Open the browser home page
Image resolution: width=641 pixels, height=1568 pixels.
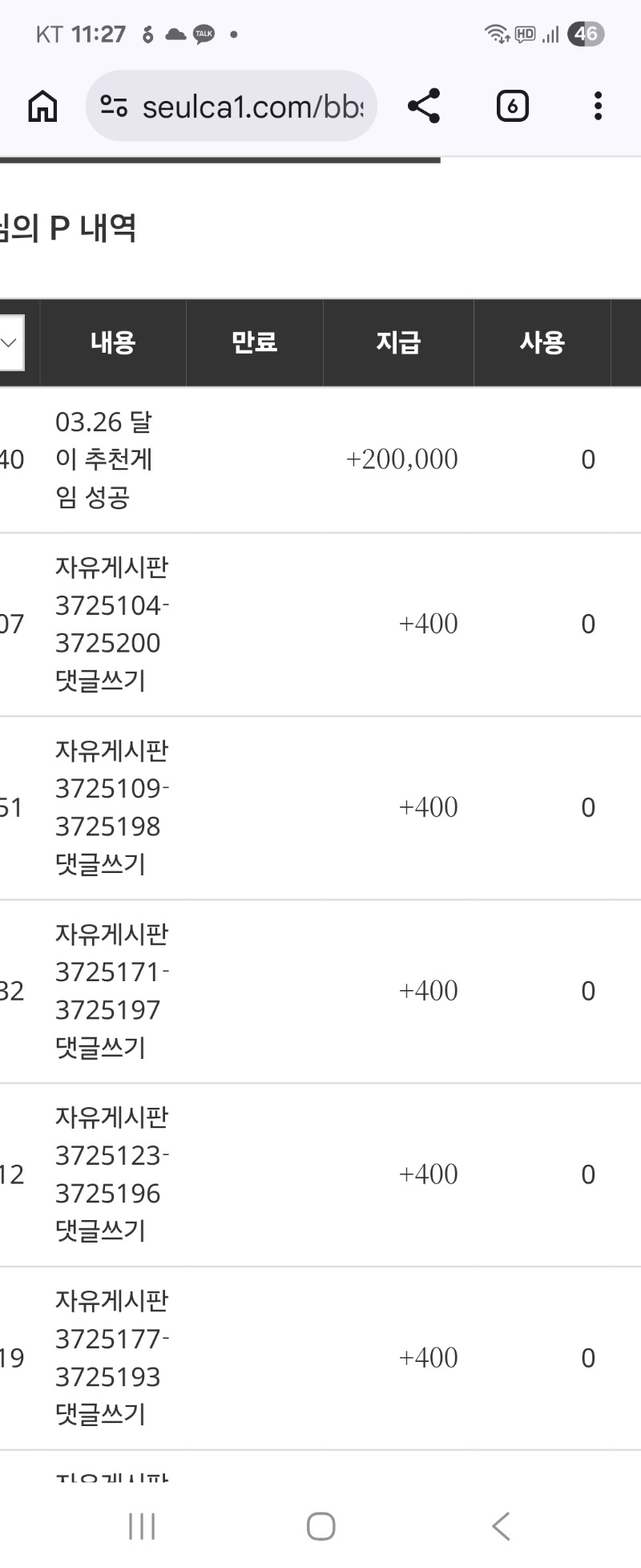[x=42, y=106]
